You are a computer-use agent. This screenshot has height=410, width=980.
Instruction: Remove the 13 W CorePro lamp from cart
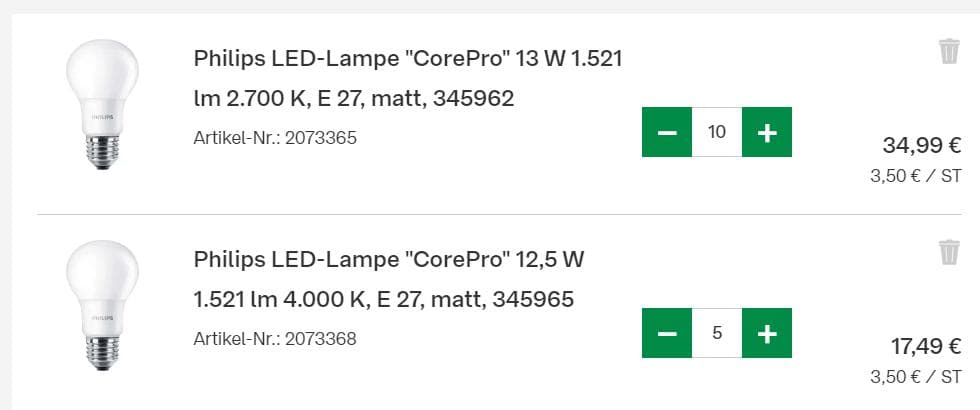(949, 51)
